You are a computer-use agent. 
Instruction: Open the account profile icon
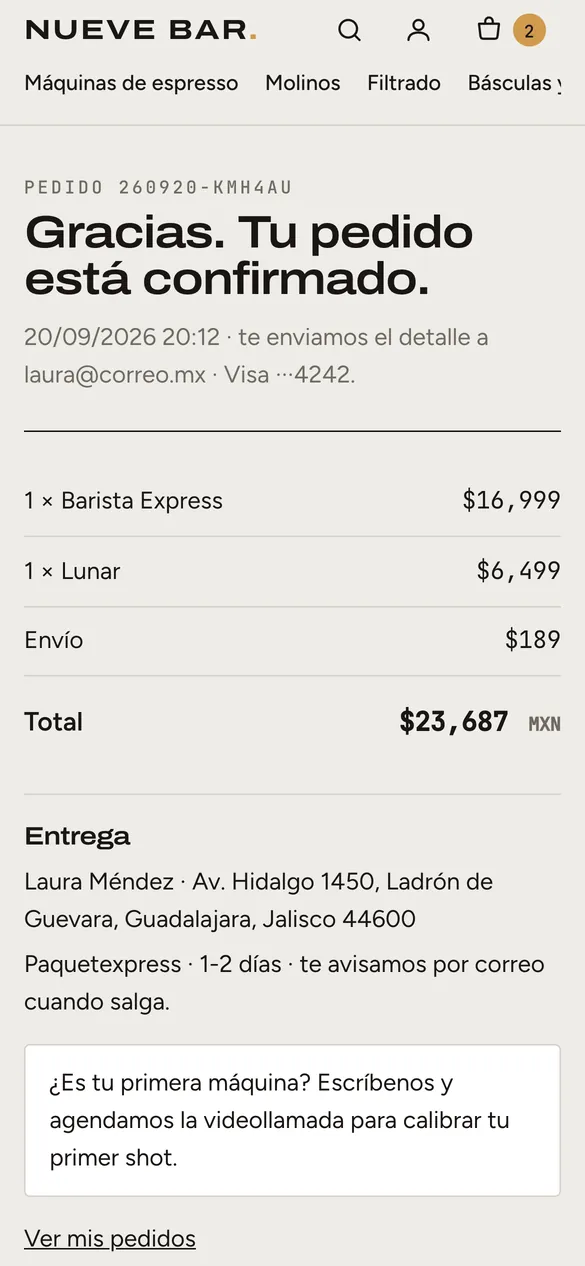pos(418,30)
